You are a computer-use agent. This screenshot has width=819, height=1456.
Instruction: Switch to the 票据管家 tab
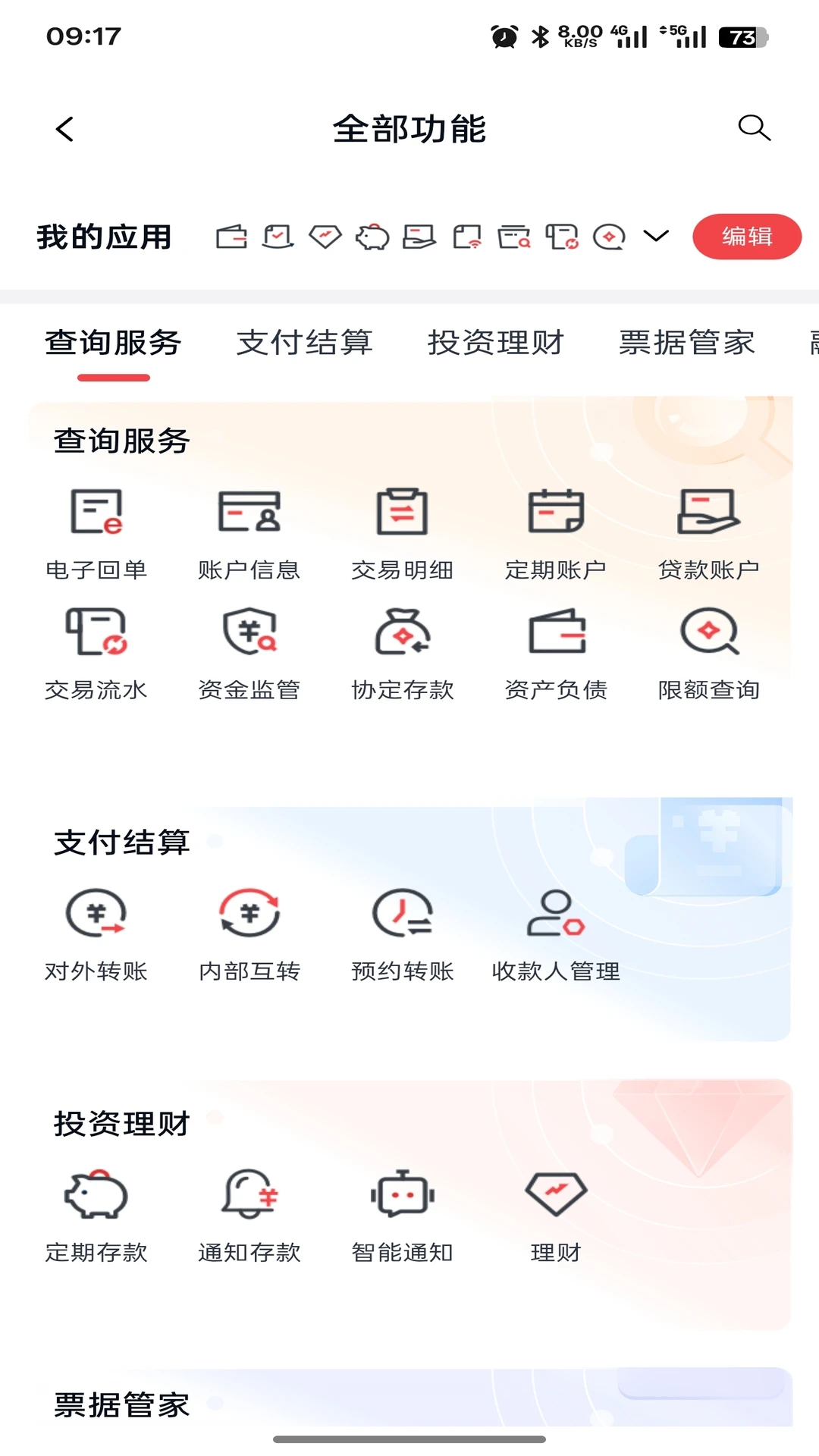[x=686, y=343]
